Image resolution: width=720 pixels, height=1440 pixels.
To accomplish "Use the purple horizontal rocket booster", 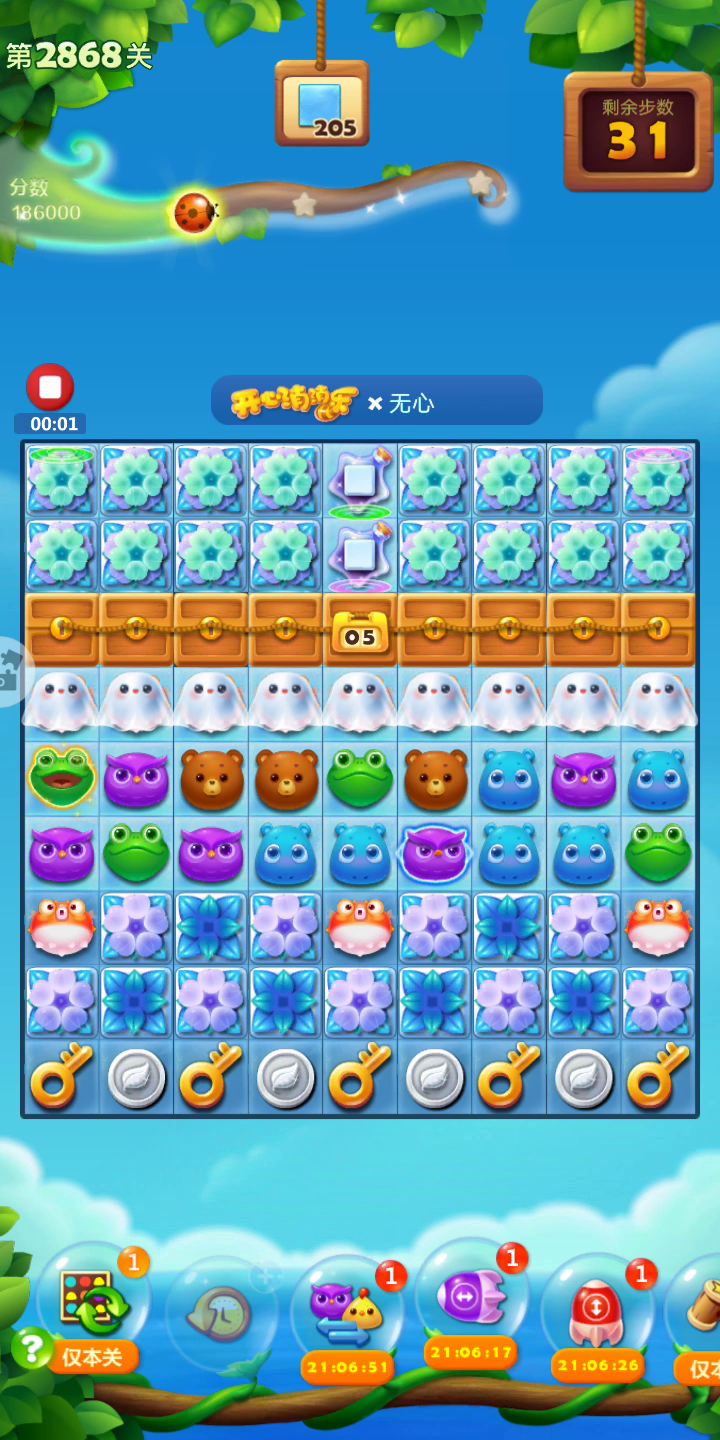I will pyautogui.click(x=471, y=1299).
